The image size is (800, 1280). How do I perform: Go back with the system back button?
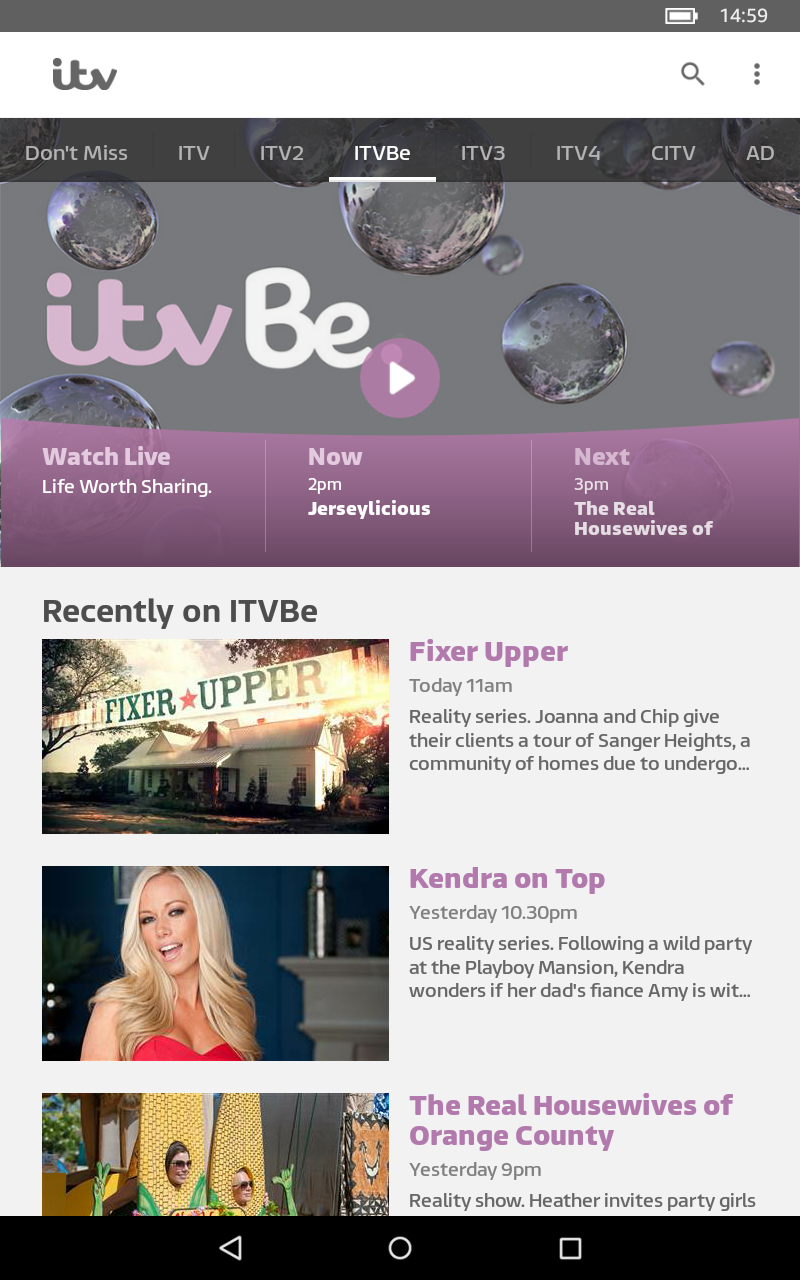click(x=231, y=1248)
